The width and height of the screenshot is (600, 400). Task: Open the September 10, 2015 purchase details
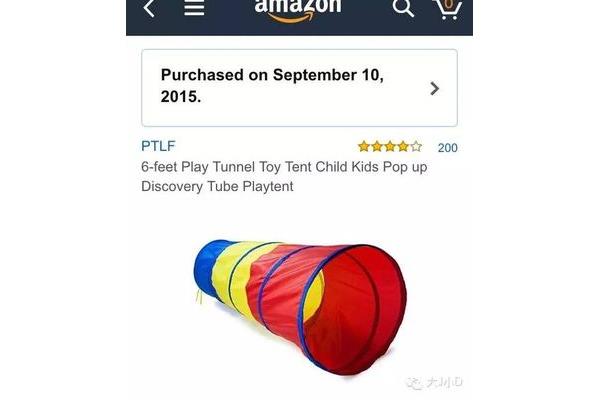click(299, 88)
